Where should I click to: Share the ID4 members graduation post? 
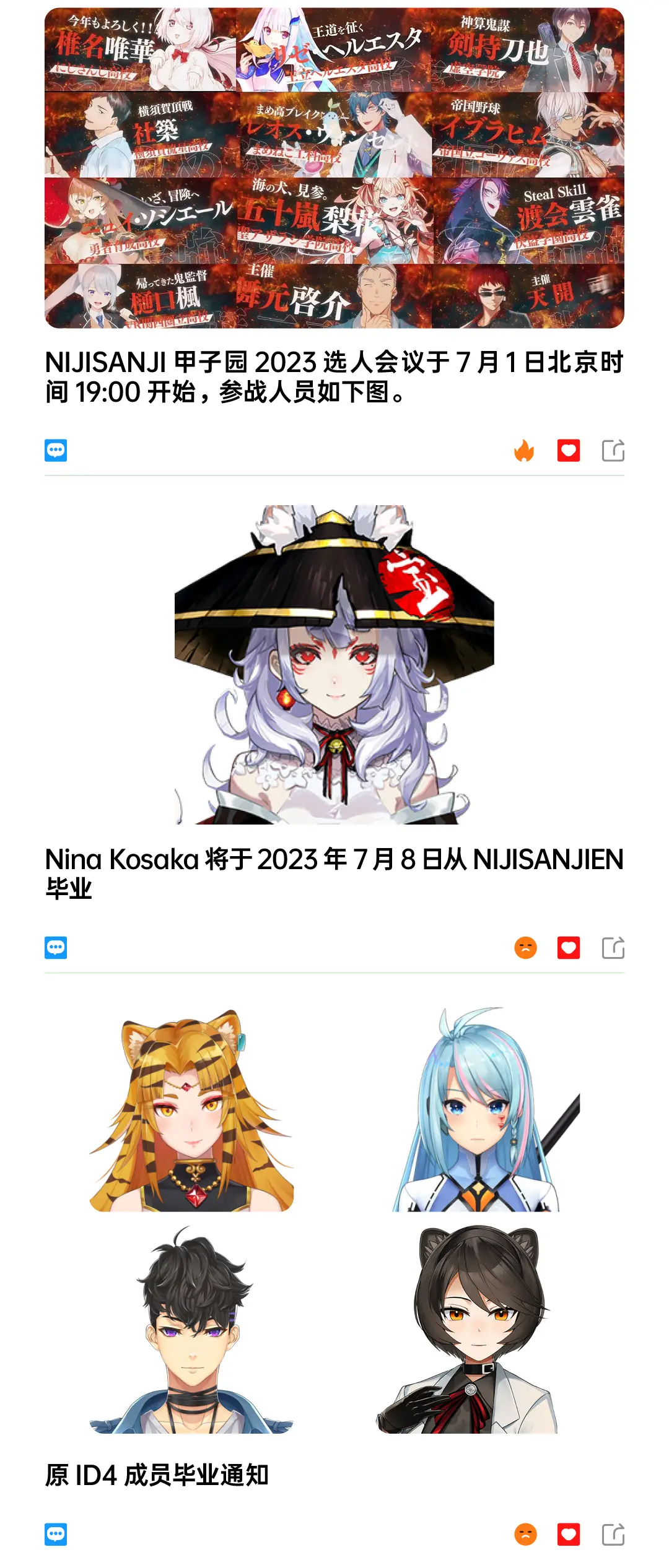click(x=613, y=1535)
